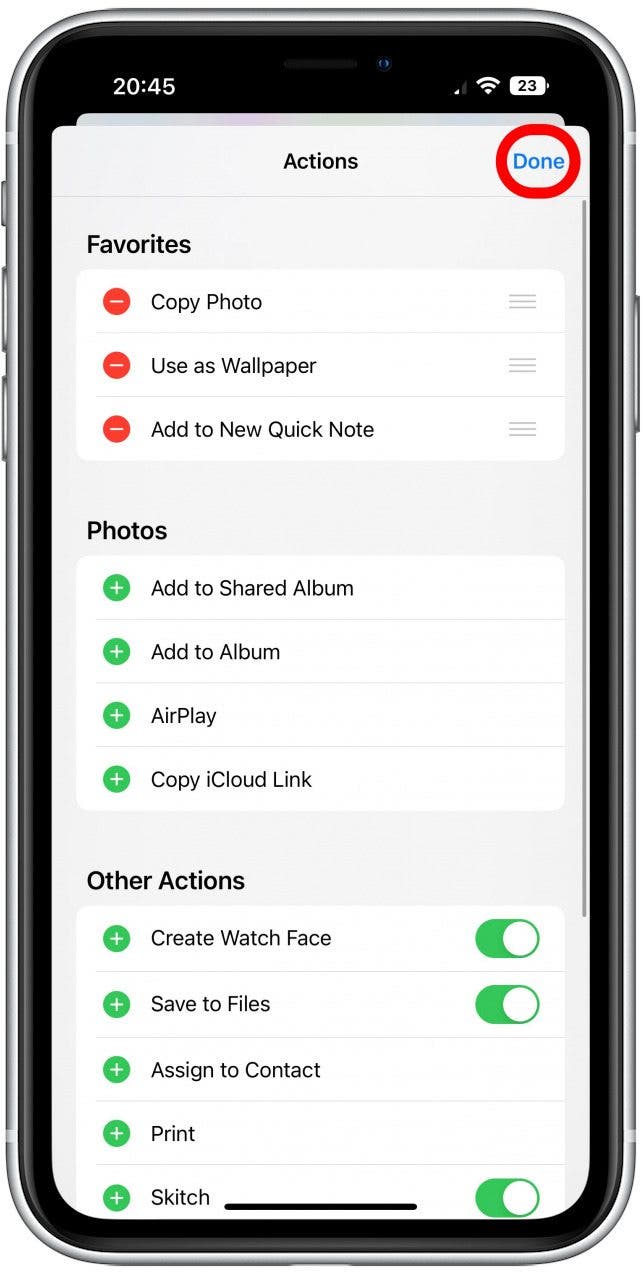Add Create Watch Face to Favorites
The image size is (642, 1274).
[117, 939]
